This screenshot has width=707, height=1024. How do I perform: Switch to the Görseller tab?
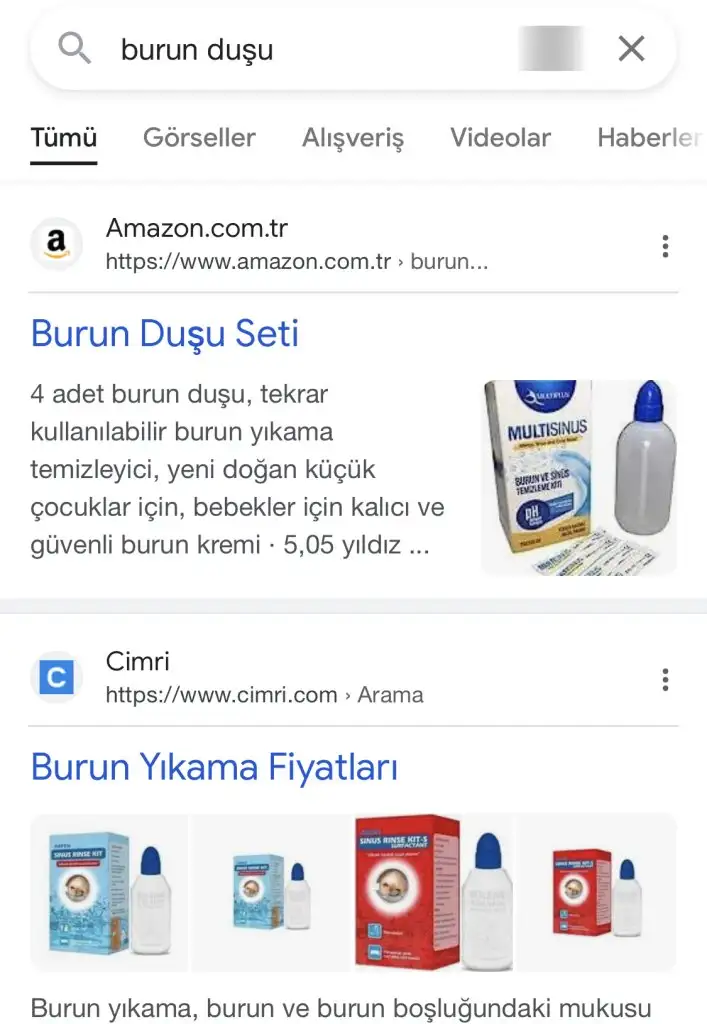tap(199, 138)
